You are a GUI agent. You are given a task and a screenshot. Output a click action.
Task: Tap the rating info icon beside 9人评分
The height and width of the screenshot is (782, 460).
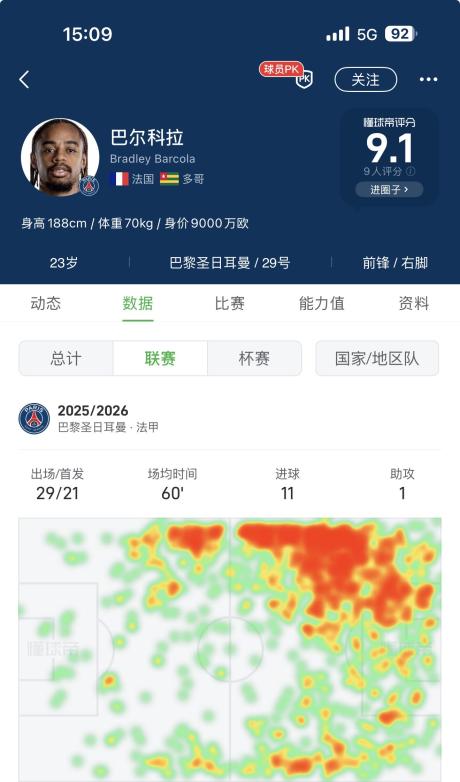[410, 172]
